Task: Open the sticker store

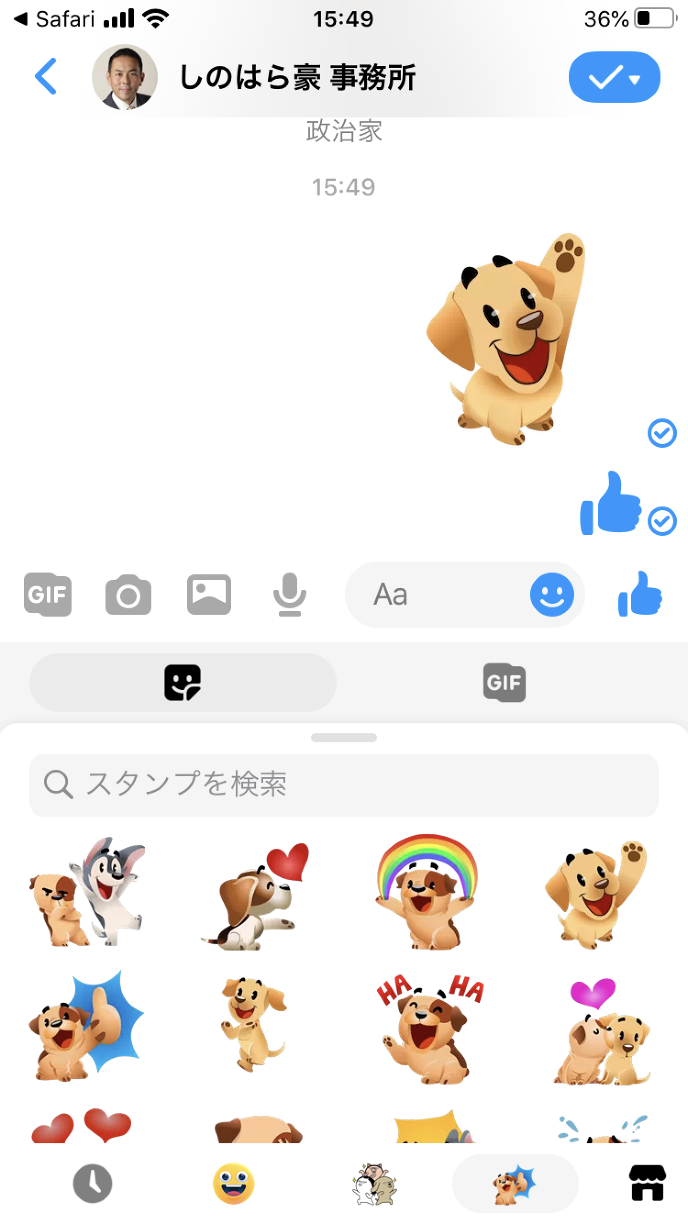Action: (647, 1184)
